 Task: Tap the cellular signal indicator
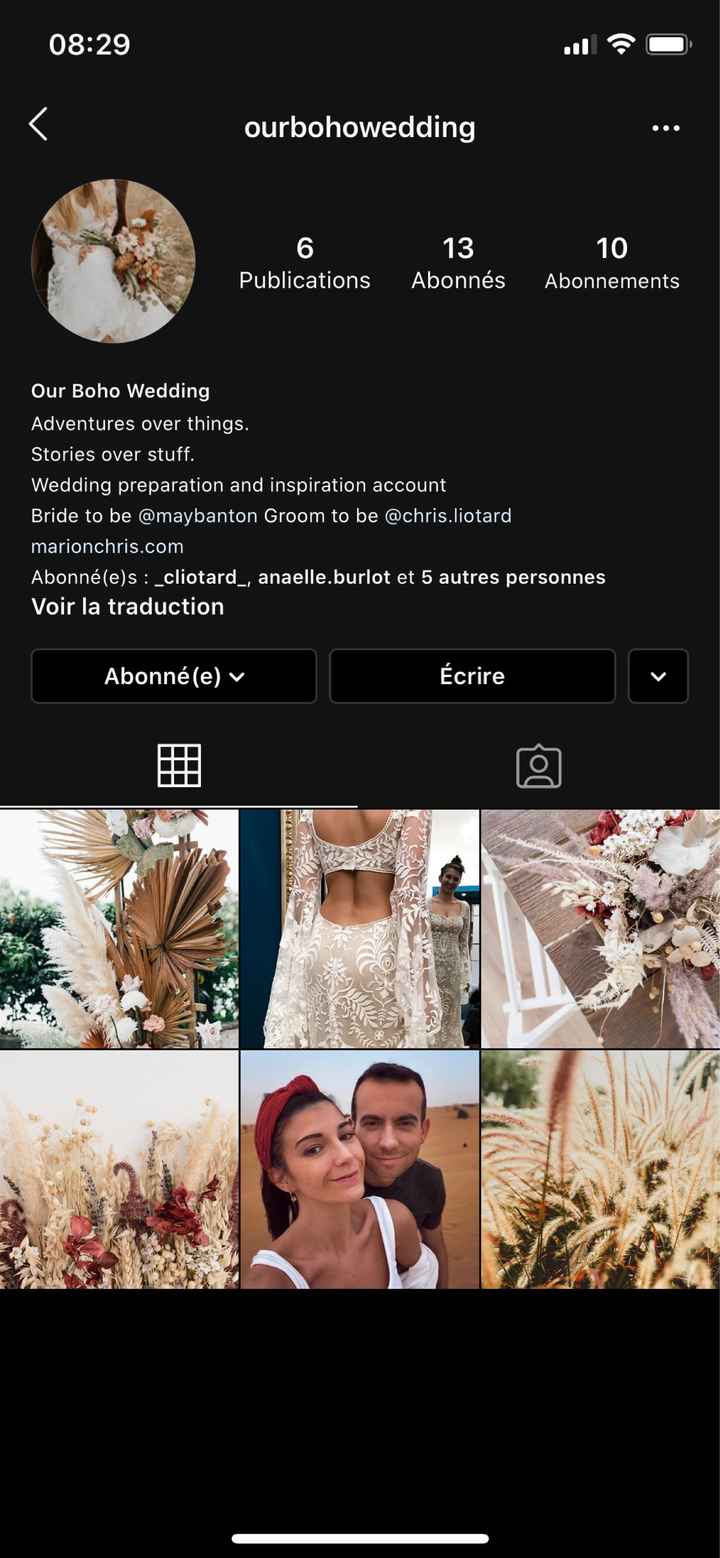[578, 43]
